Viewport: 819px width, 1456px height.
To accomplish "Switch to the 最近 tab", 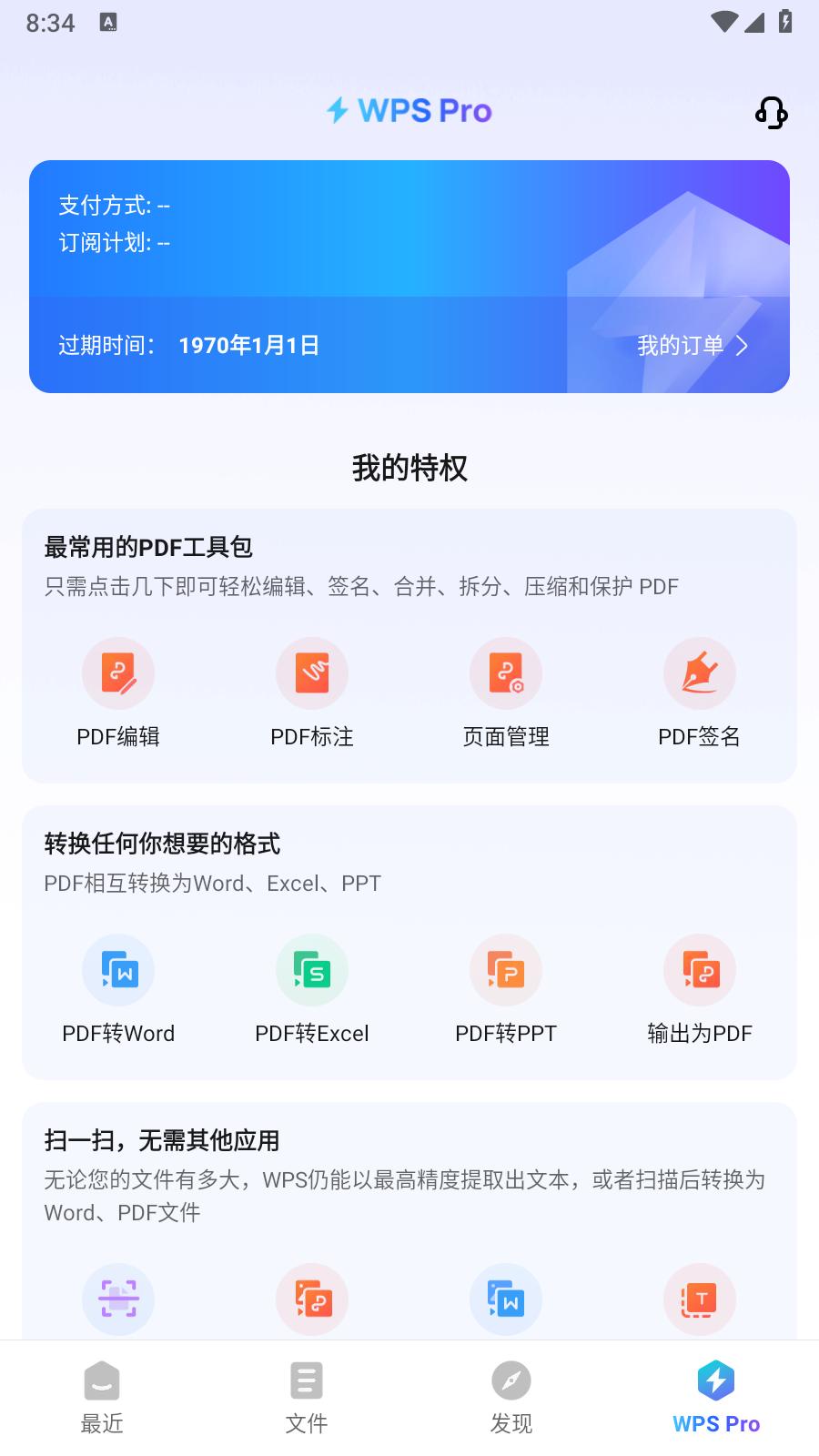I will coord(102,1398).
